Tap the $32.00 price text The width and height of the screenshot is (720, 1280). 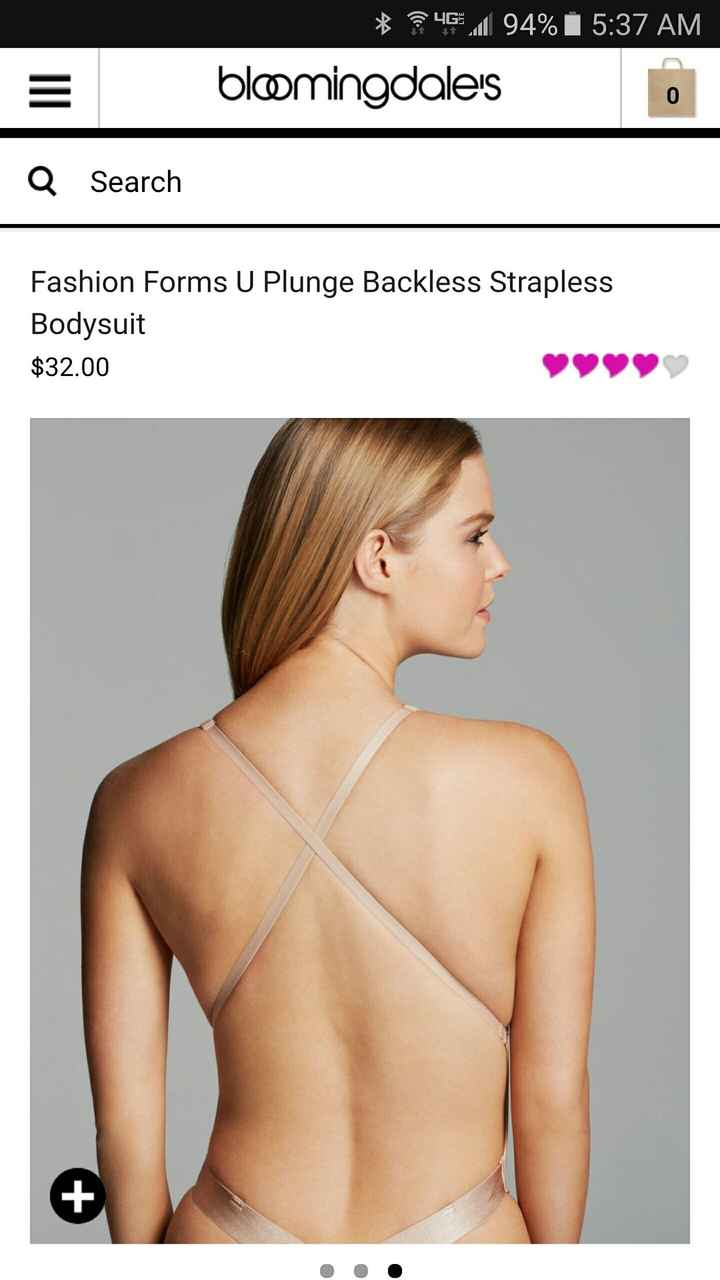(x=70, y=367)
